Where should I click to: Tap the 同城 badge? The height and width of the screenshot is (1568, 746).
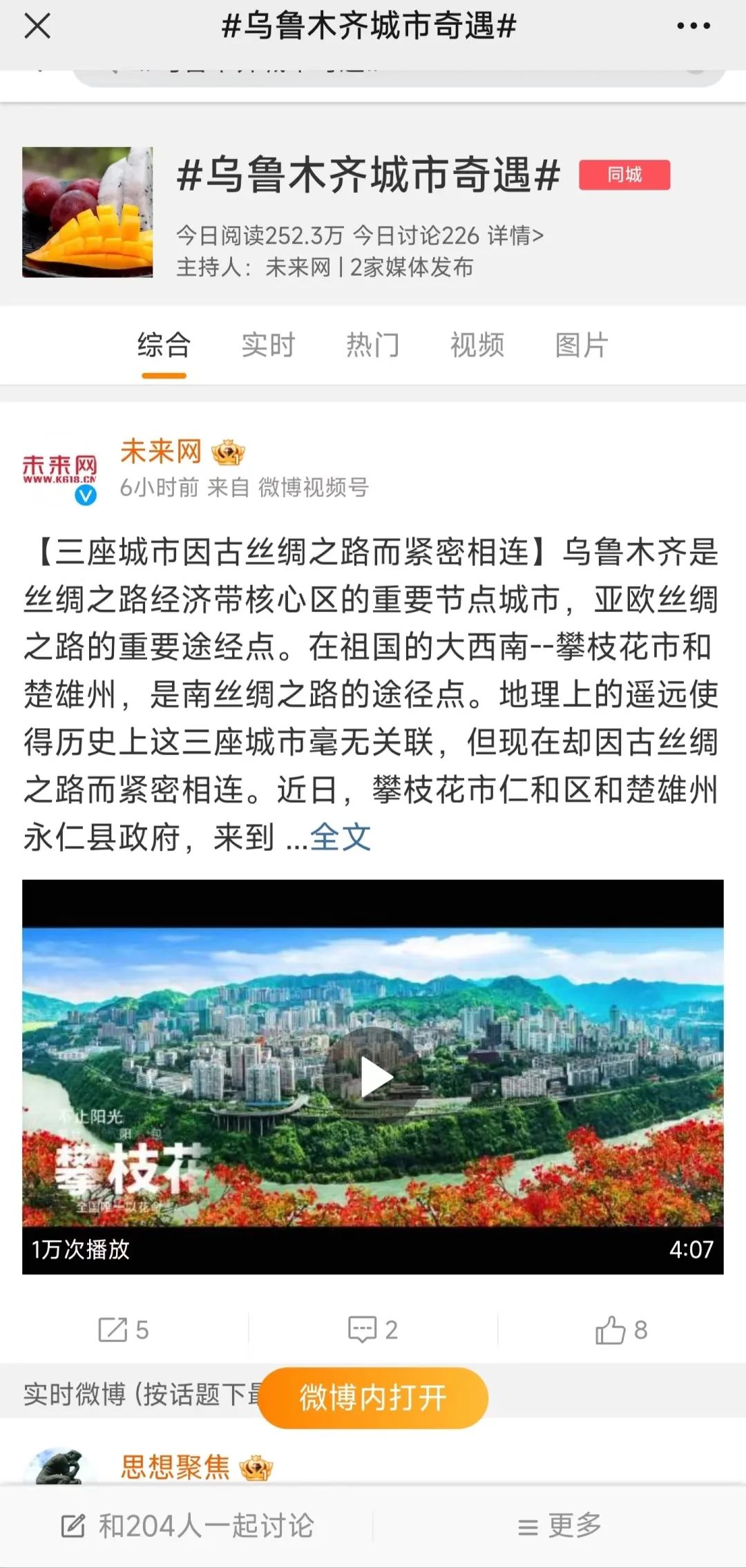[624, 175]
